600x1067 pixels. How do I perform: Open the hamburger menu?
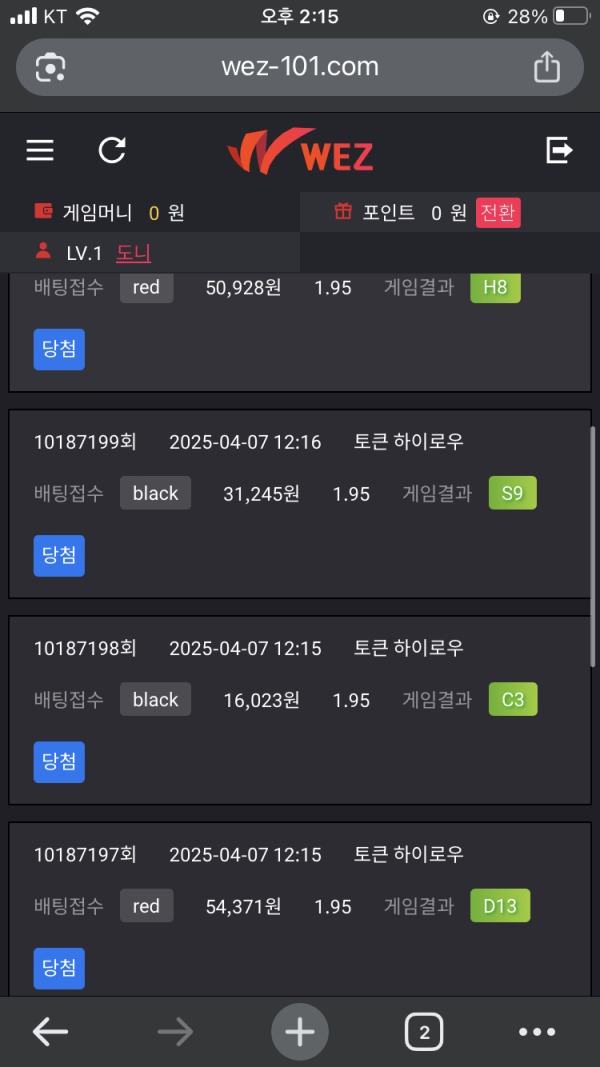point(40,151)
